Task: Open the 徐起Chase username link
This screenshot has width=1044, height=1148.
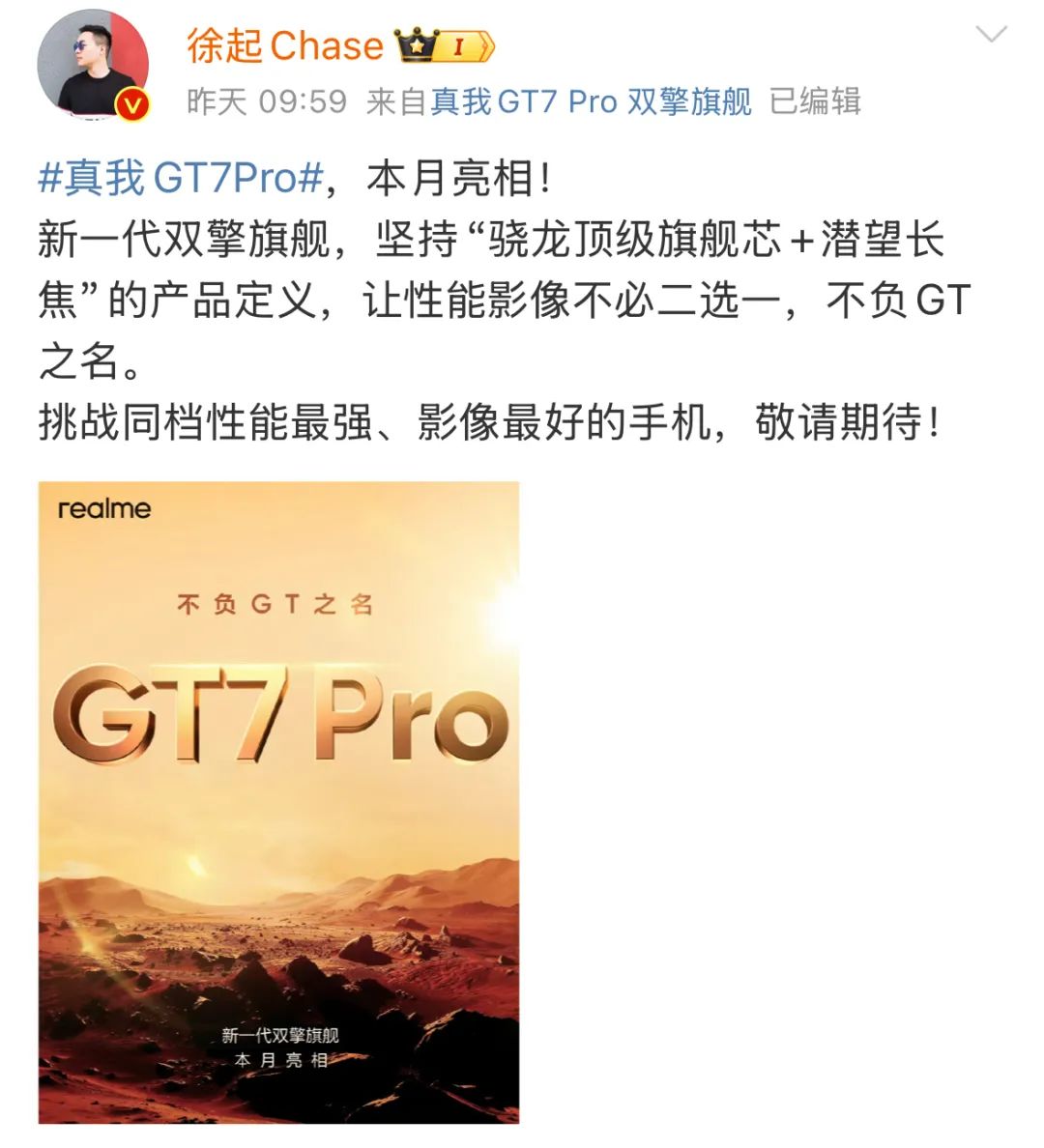Action: (x=285, y=46)
